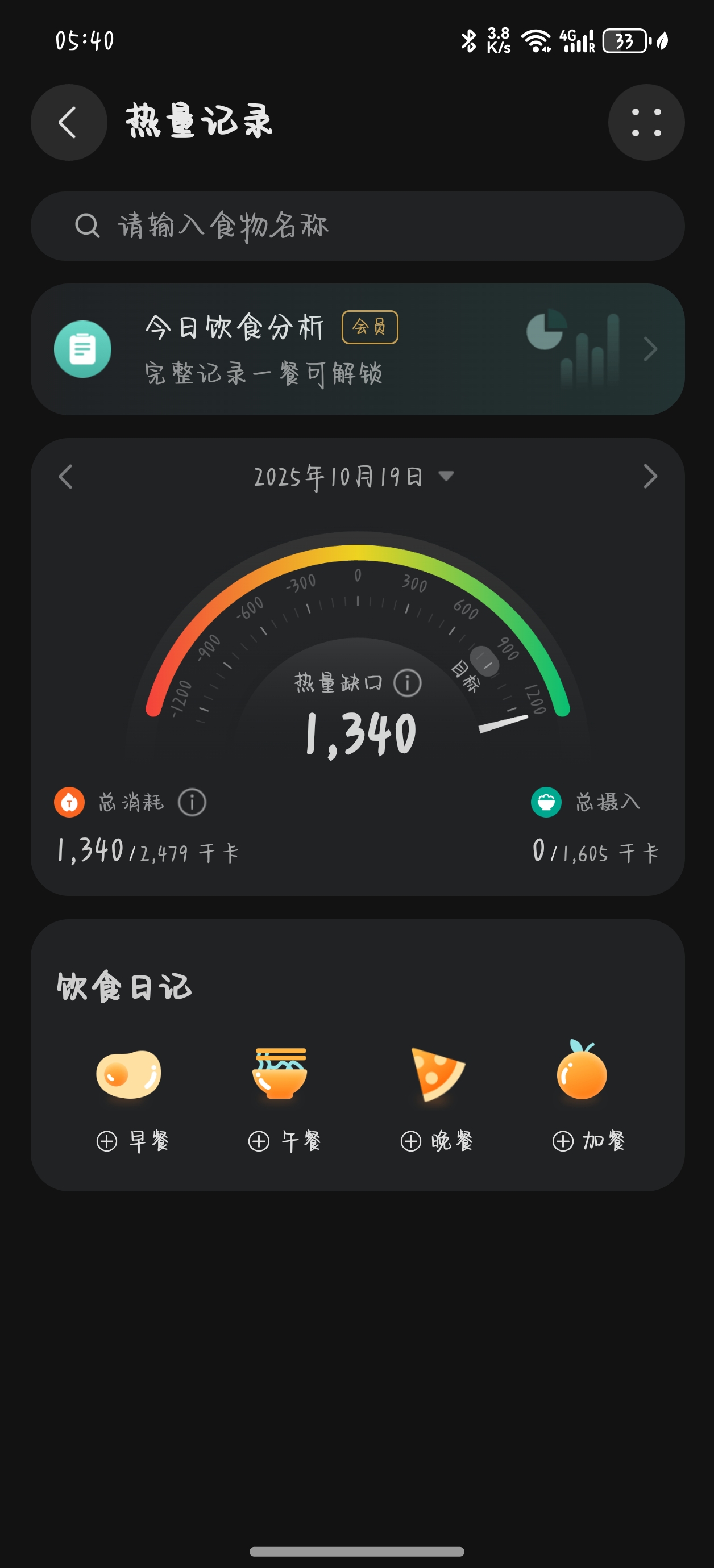The image size is (714, 1568).
Task: Open 今日饮食分析 card
Action: [x=357, y=349]
